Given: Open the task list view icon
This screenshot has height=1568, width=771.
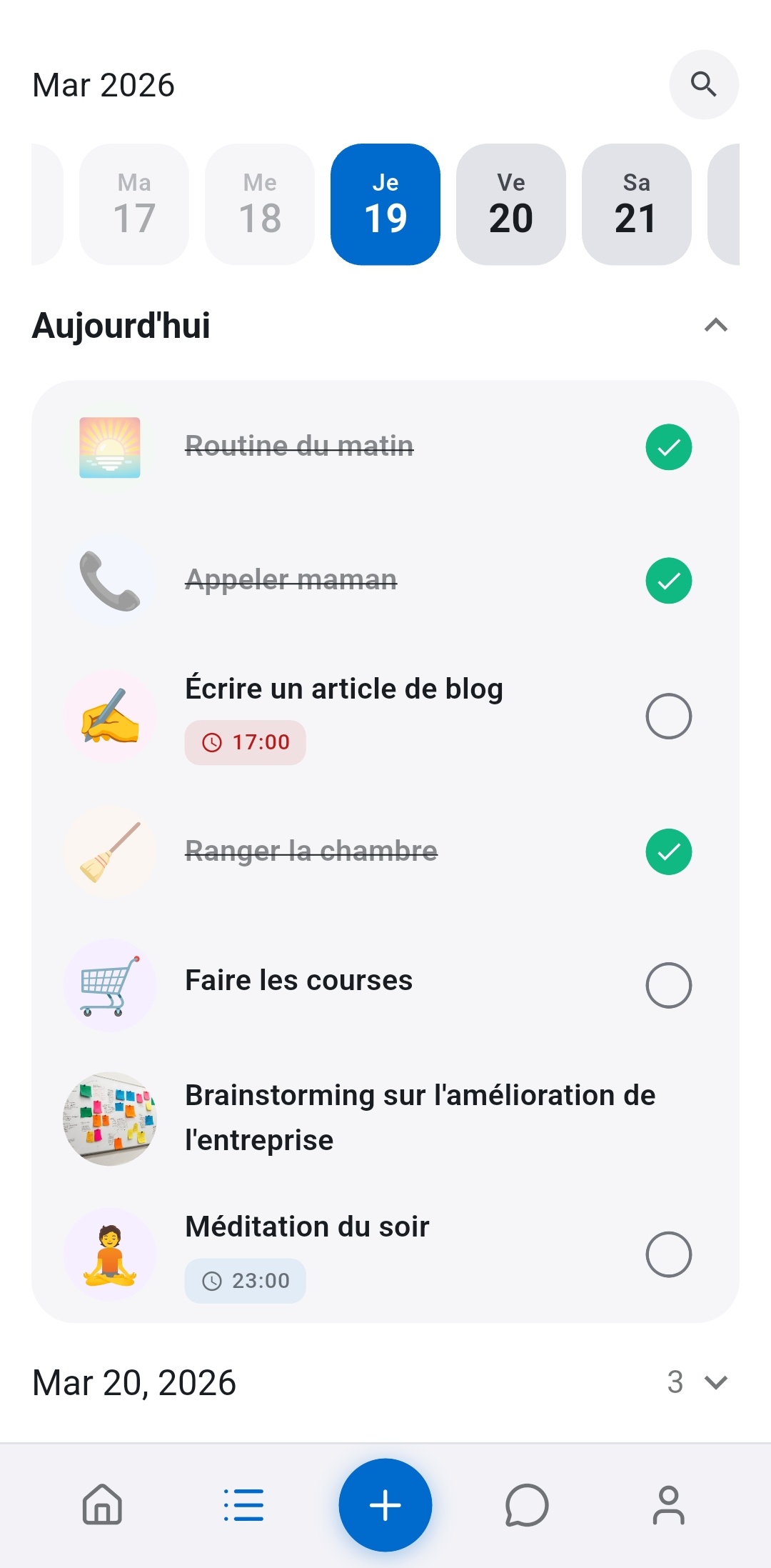Looking at the screenshot, I should (x=243, y=1505).
